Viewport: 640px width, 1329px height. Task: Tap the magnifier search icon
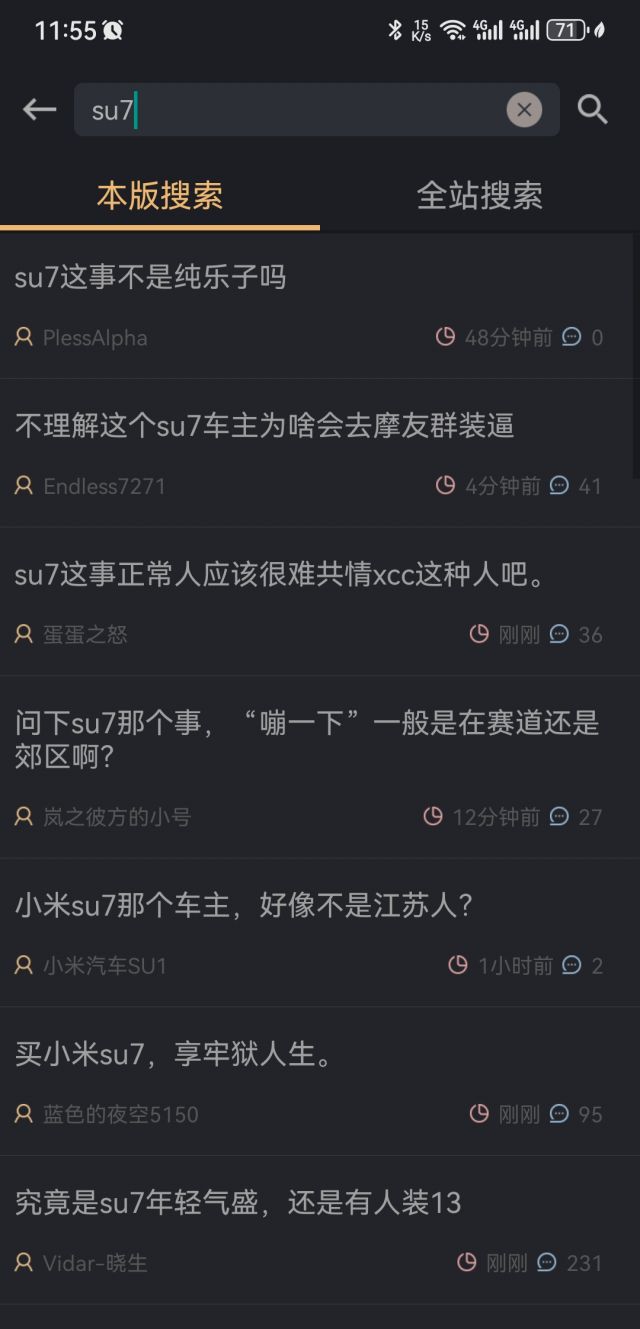coord(593,110)
